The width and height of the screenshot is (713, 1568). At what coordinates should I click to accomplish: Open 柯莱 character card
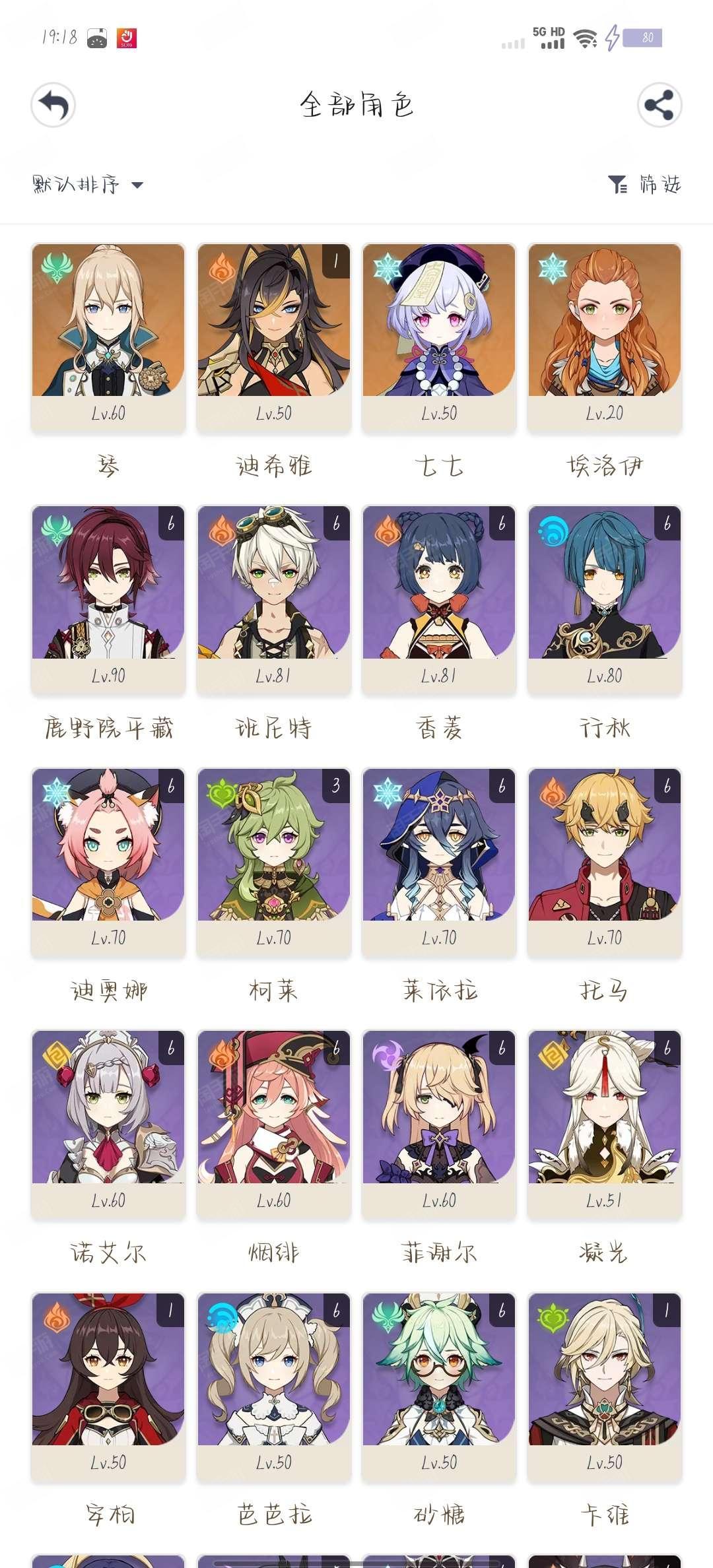[273, 863]
